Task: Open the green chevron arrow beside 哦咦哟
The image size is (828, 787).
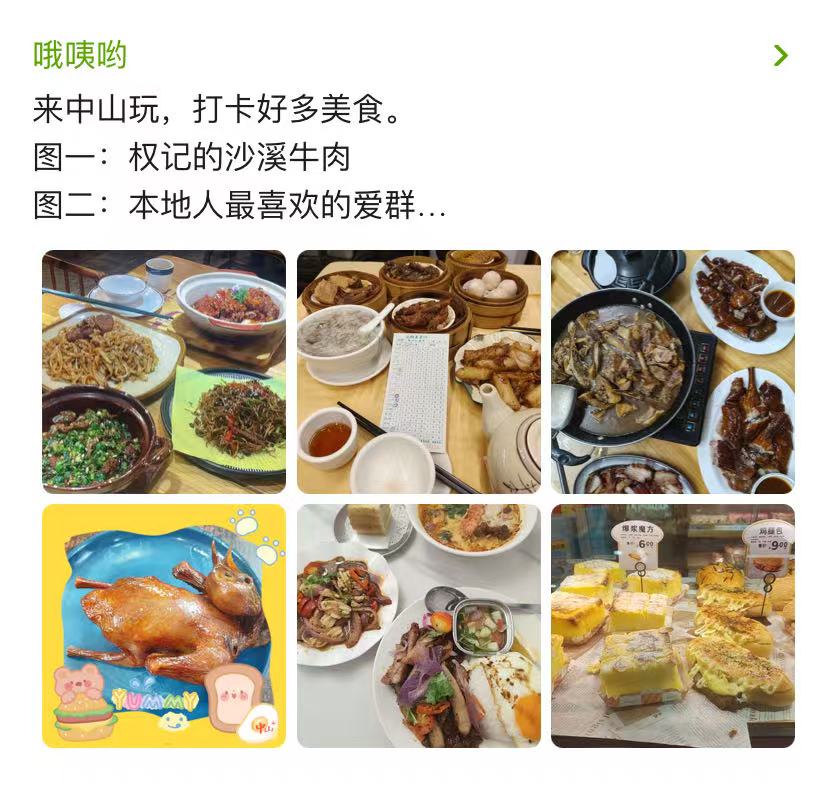Action: 781,56
